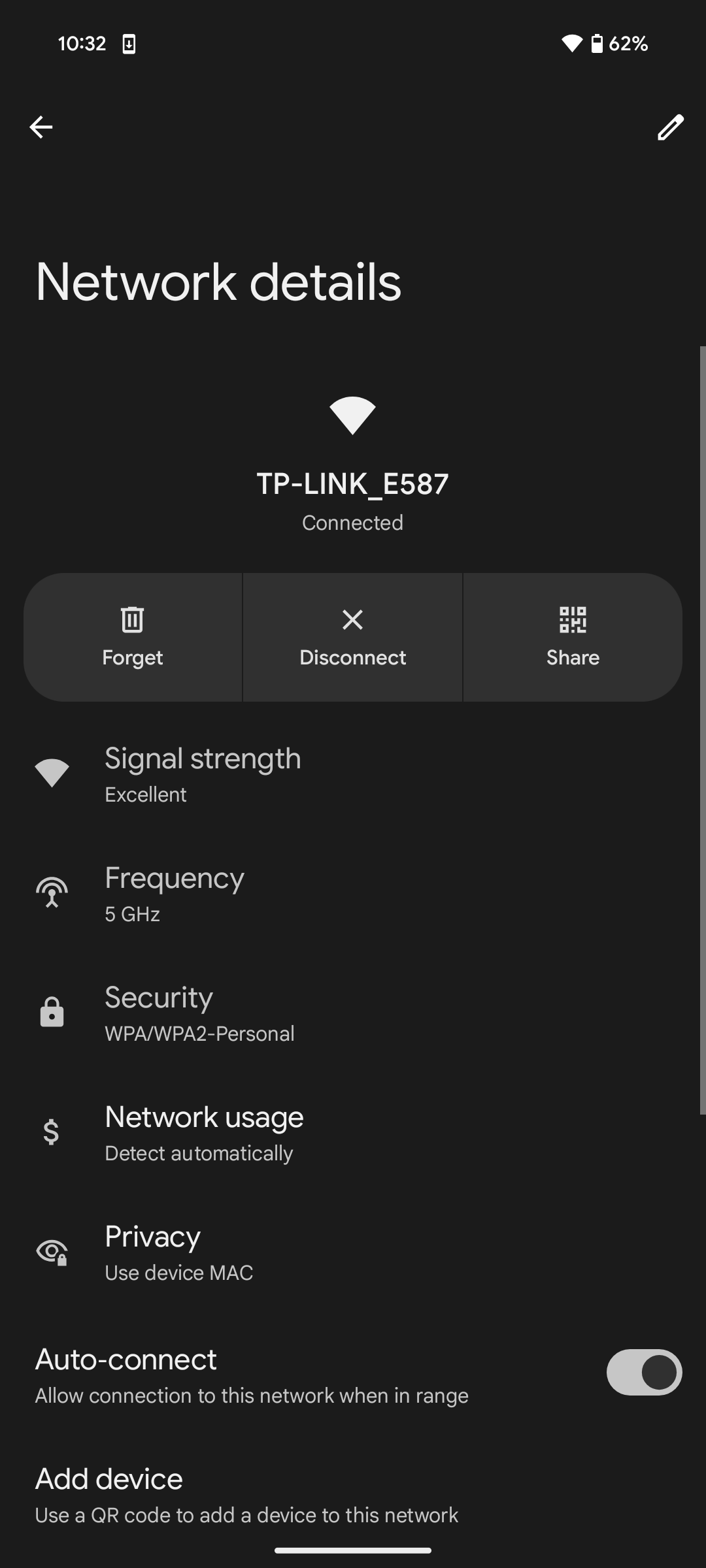Forget the TP-LINK_E587 network
706x1568 pixels.
(133, 638)
